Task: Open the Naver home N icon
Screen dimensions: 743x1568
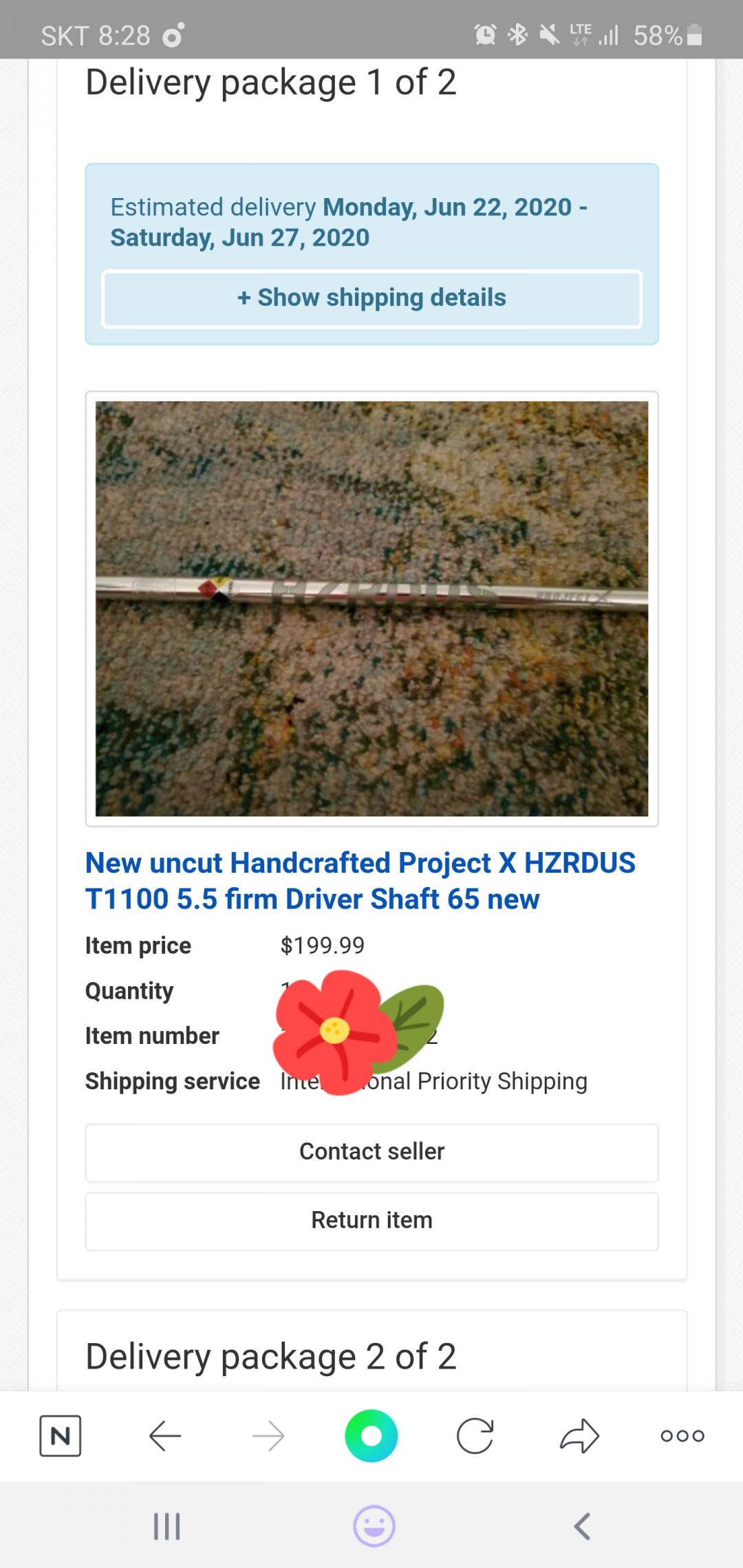Action: [61, 1435]
